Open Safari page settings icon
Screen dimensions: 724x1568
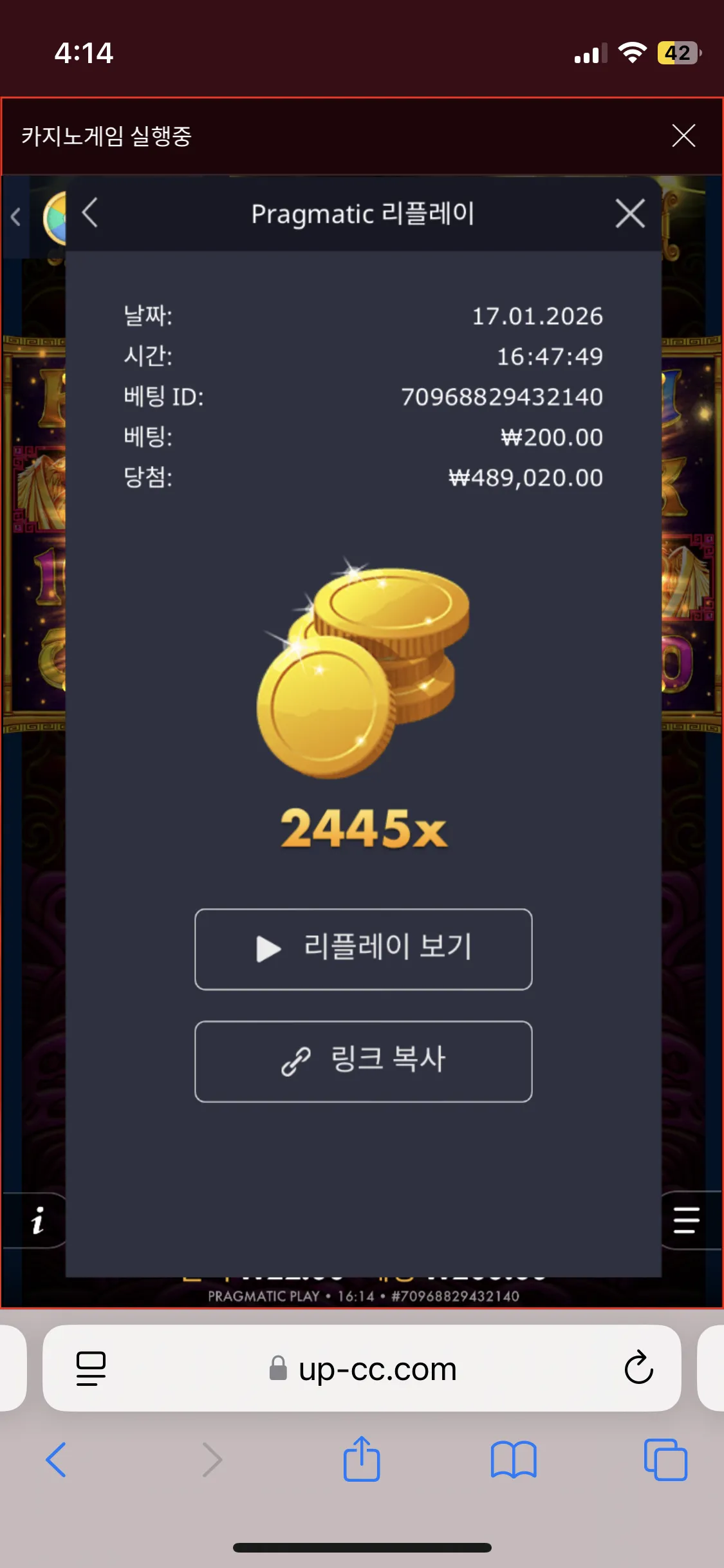(x=91, y=1368)
